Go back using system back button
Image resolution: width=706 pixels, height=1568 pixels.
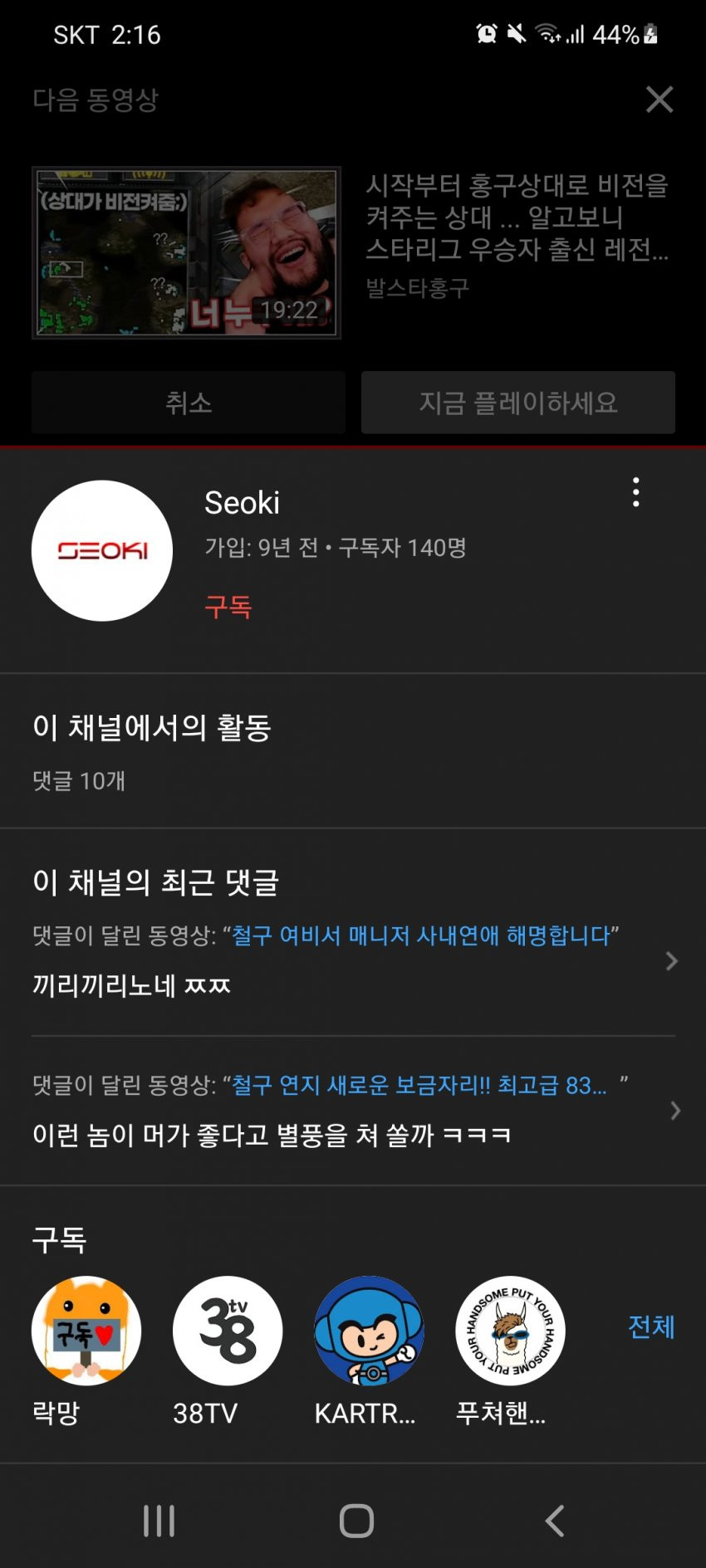point(555,1521)
